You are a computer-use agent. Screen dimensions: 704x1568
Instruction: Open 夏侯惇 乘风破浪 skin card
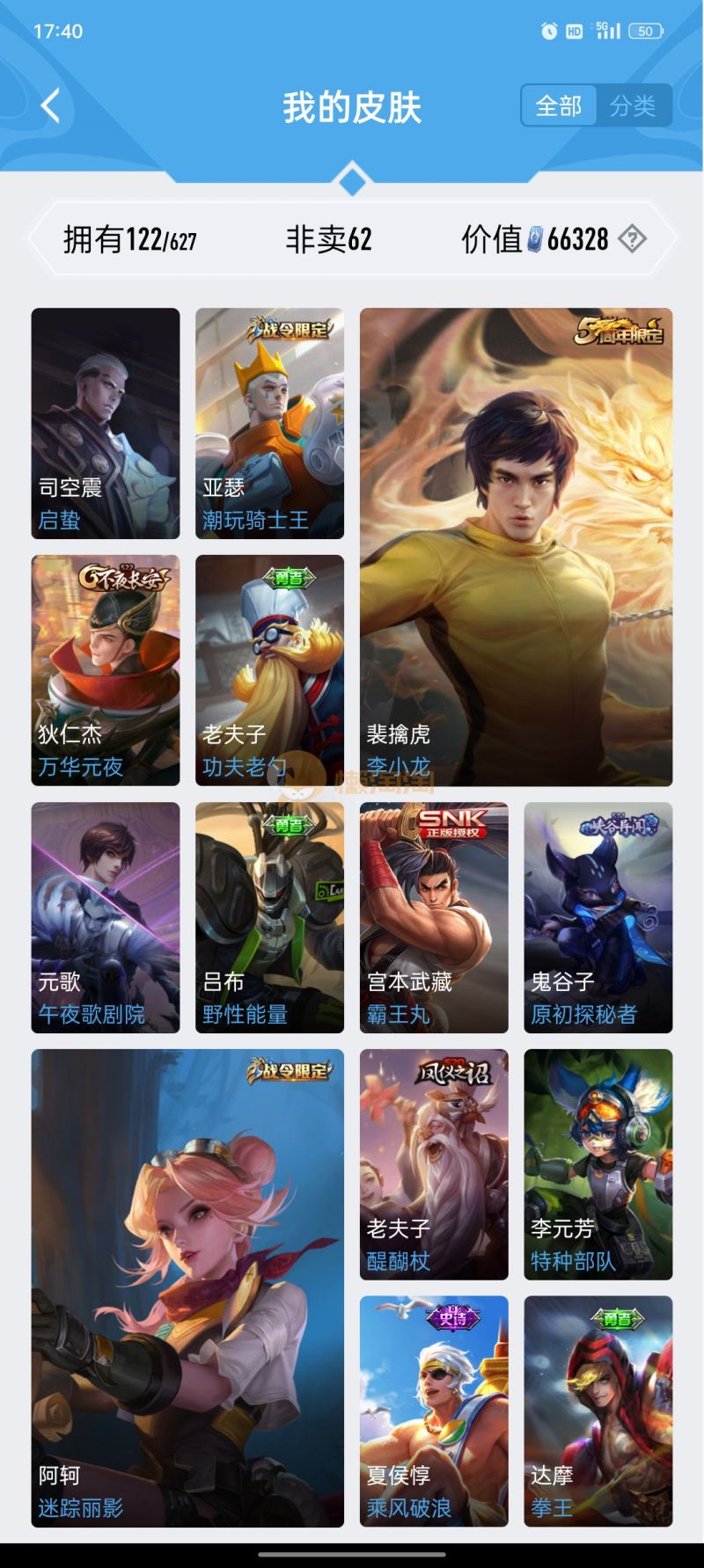434,1410
